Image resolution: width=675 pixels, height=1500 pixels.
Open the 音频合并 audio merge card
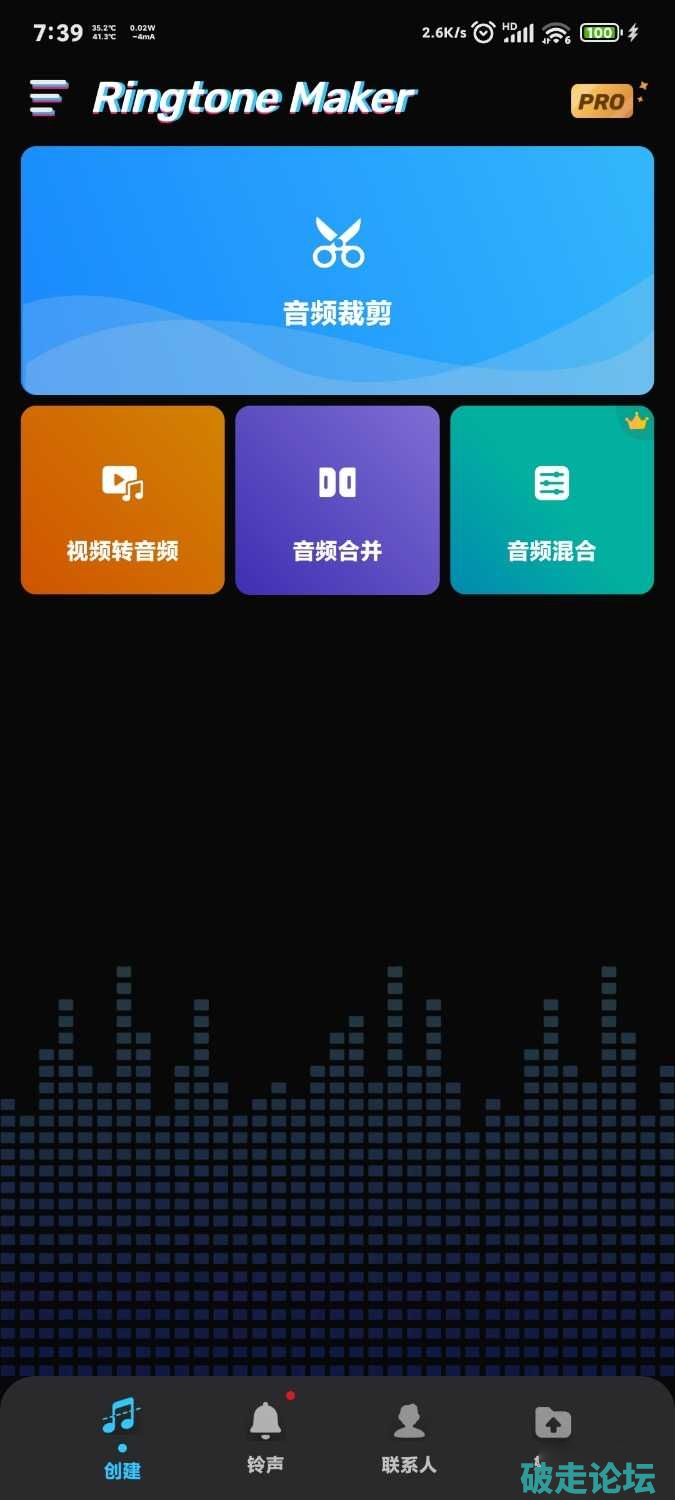pos(337,500)
